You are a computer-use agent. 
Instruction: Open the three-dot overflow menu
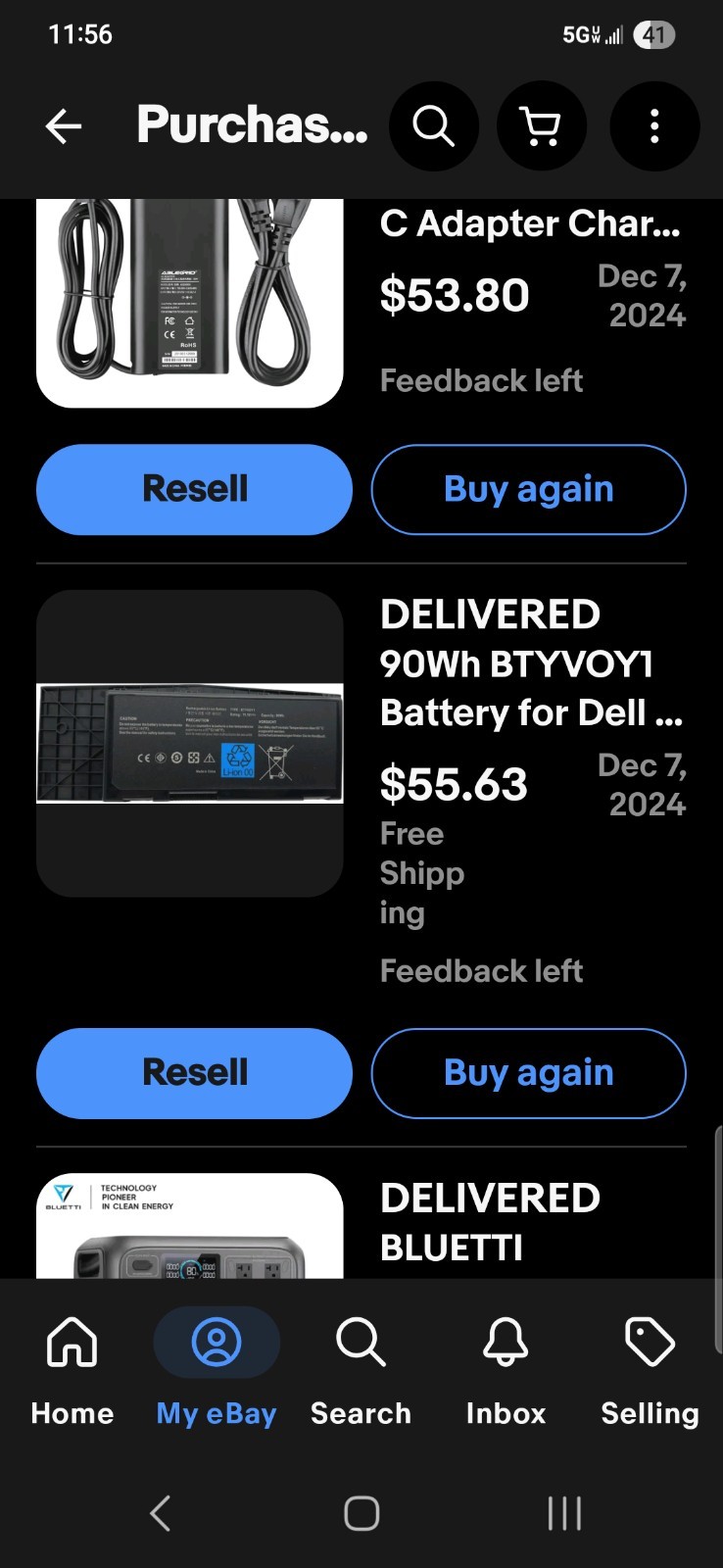[654, 126]
